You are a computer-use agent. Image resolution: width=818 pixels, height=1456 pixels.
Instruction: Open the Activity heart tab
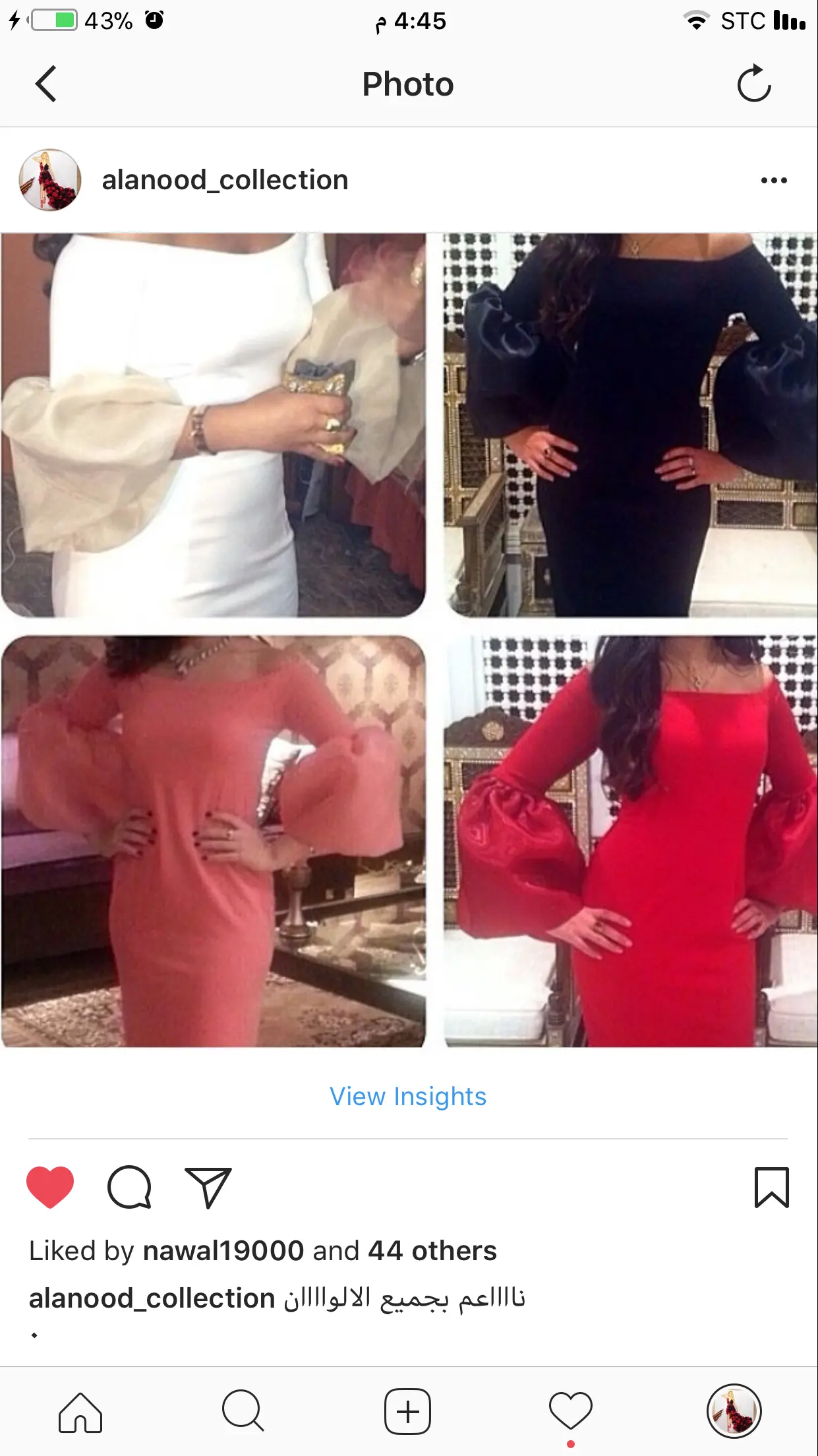pos(571,1412)
